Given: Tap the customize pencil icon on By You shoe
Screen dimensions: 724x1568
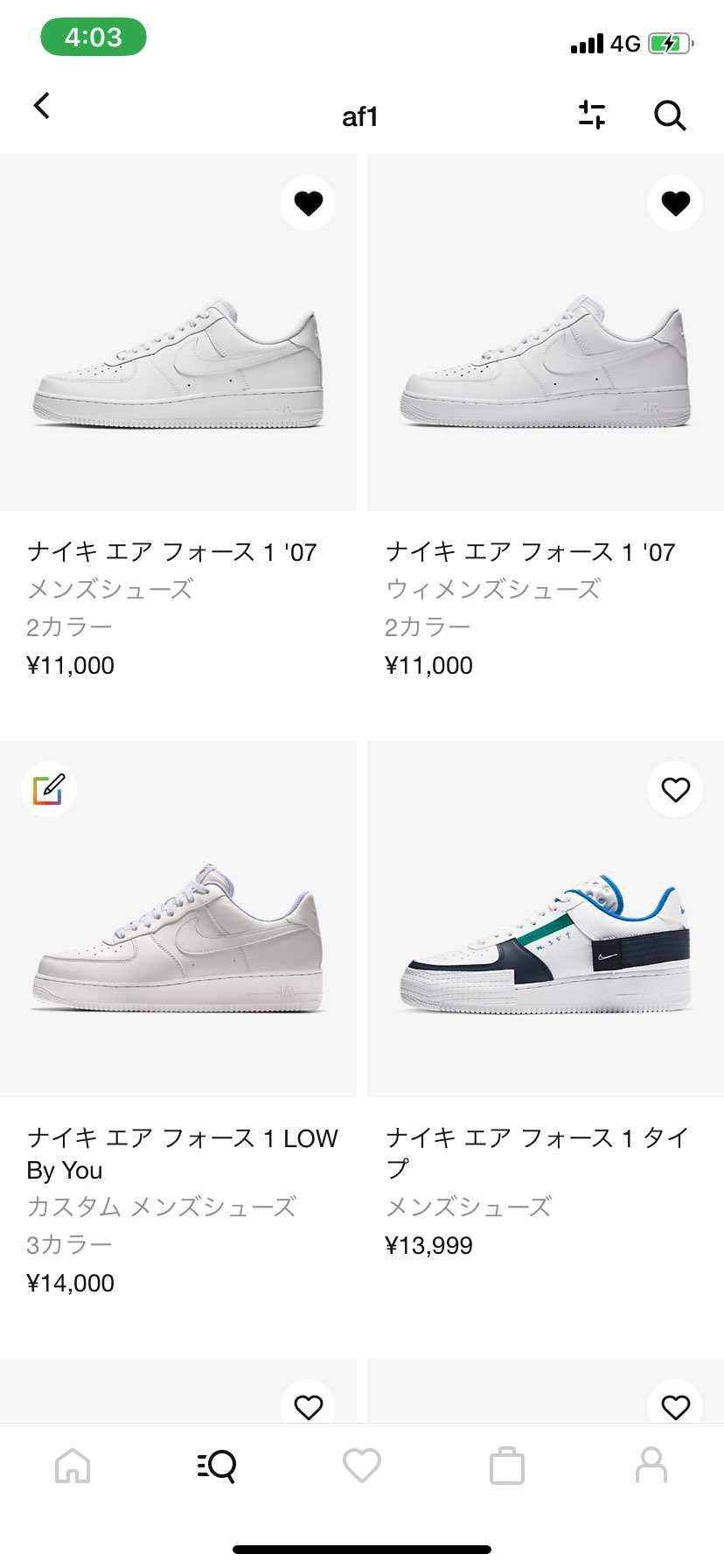Looking at the screenshot, I should [49, 788].
